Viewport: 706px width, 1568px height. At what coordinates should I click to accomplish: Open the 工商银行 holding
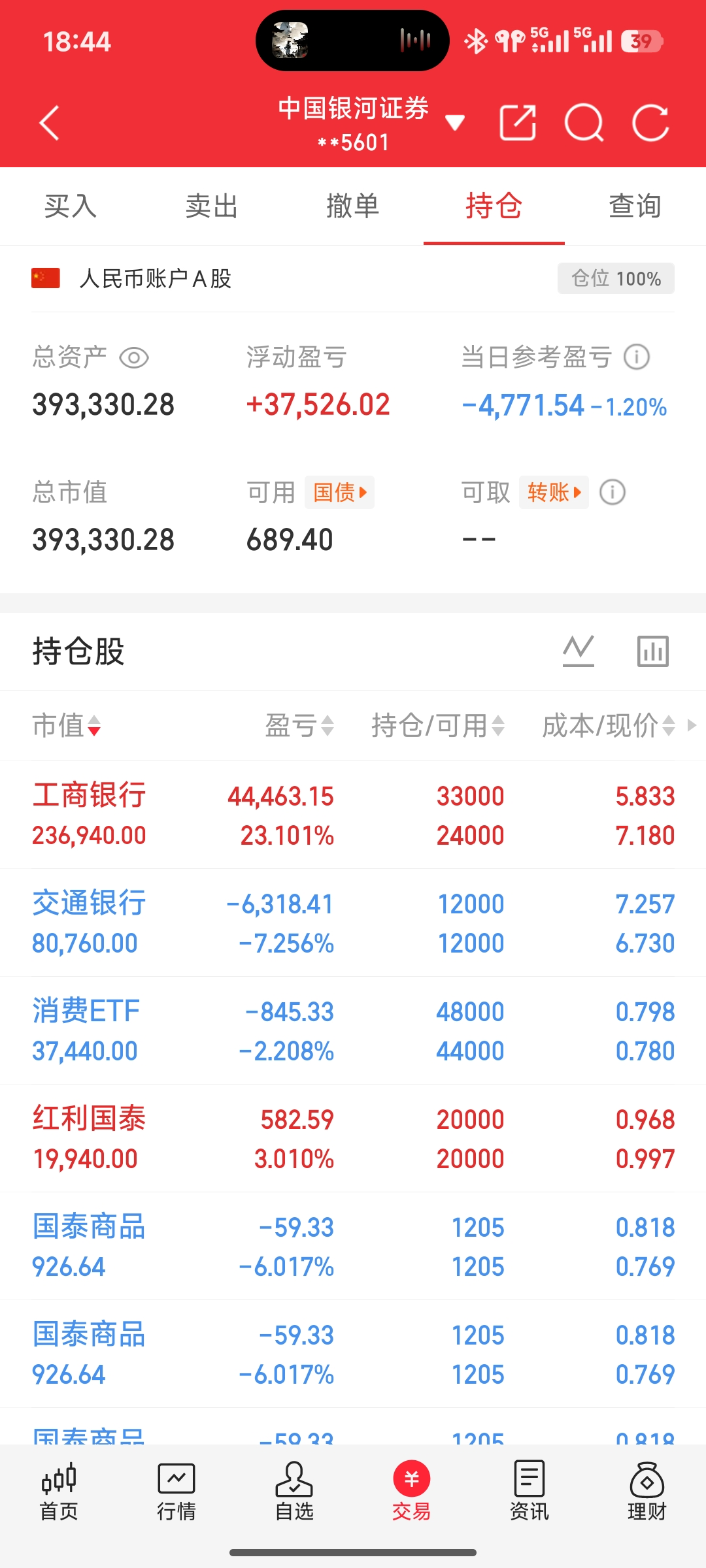point(90,796)
